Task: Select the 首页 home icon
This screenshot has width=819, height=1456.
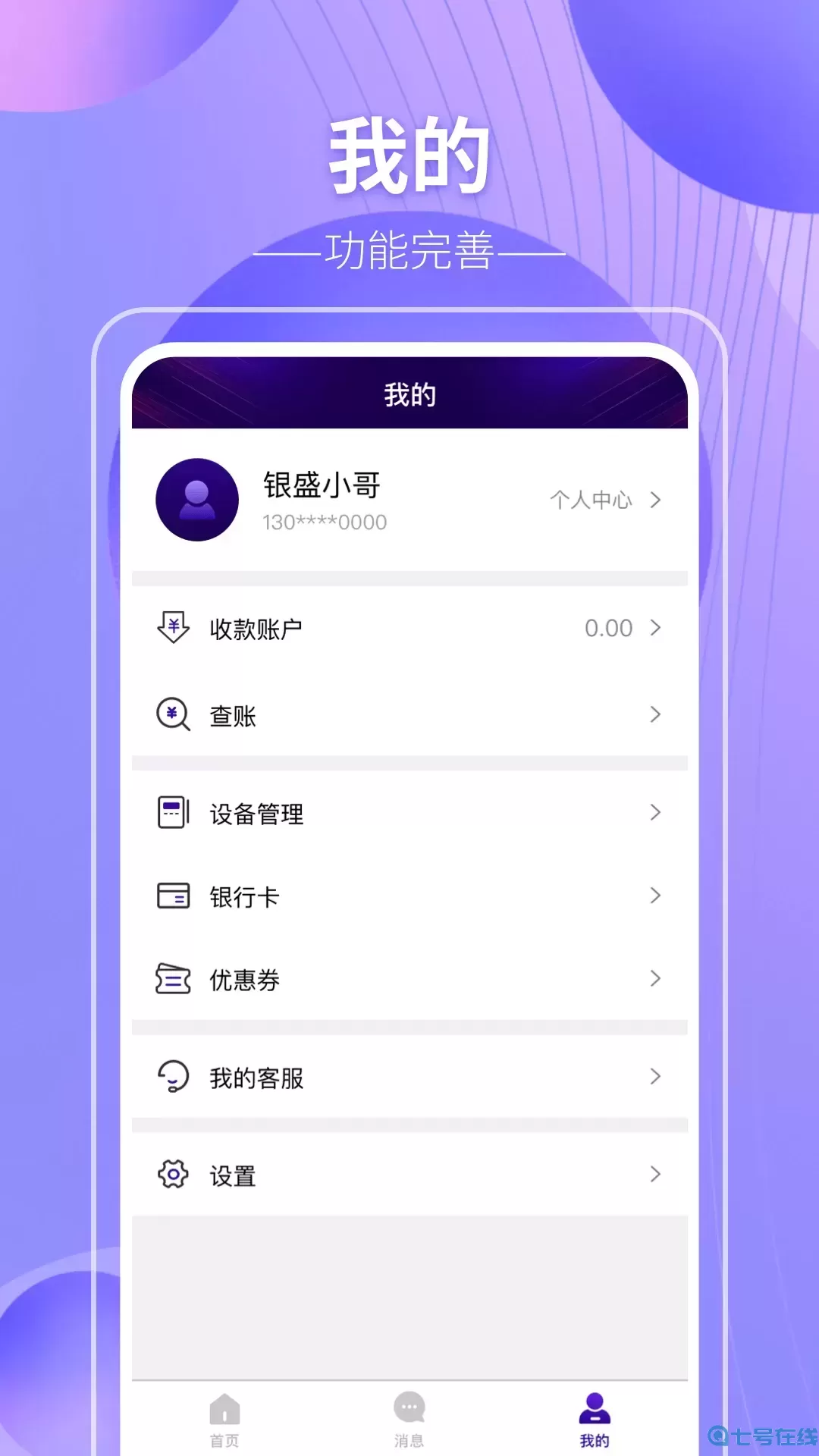Action: tap(224, 1408)
